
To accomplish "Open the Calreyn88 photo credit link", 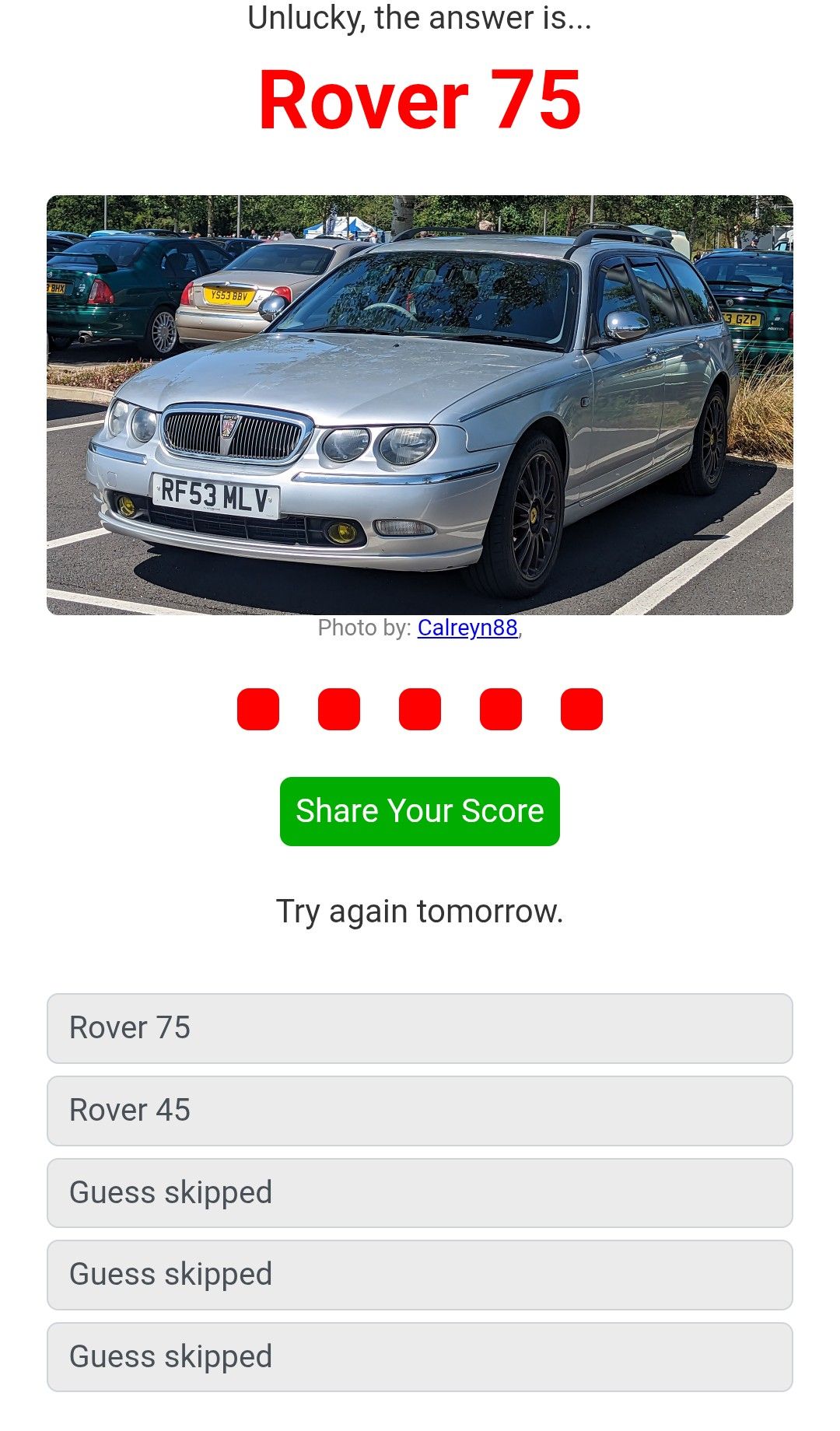I will [x=467, y=628].
